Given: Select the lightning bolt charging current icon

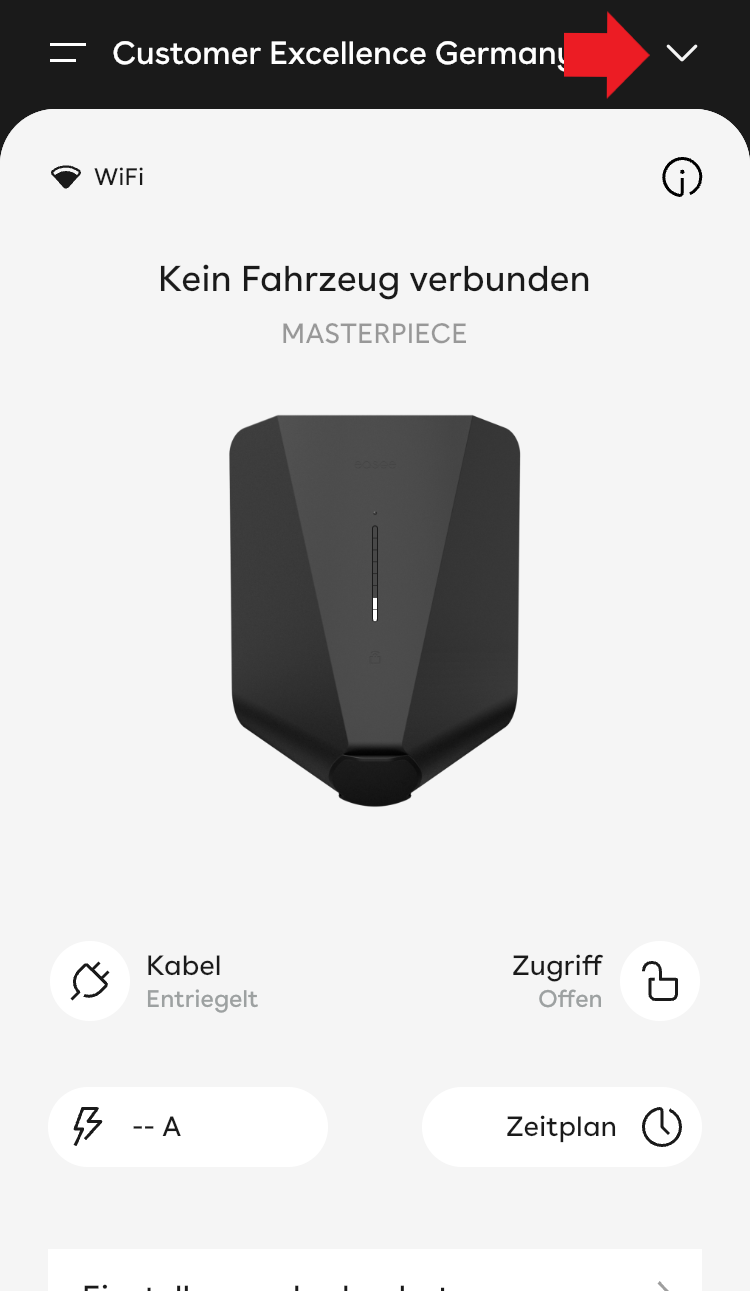Looking at the screenshot, I should pyautogui.click(x=86, y=1126).
